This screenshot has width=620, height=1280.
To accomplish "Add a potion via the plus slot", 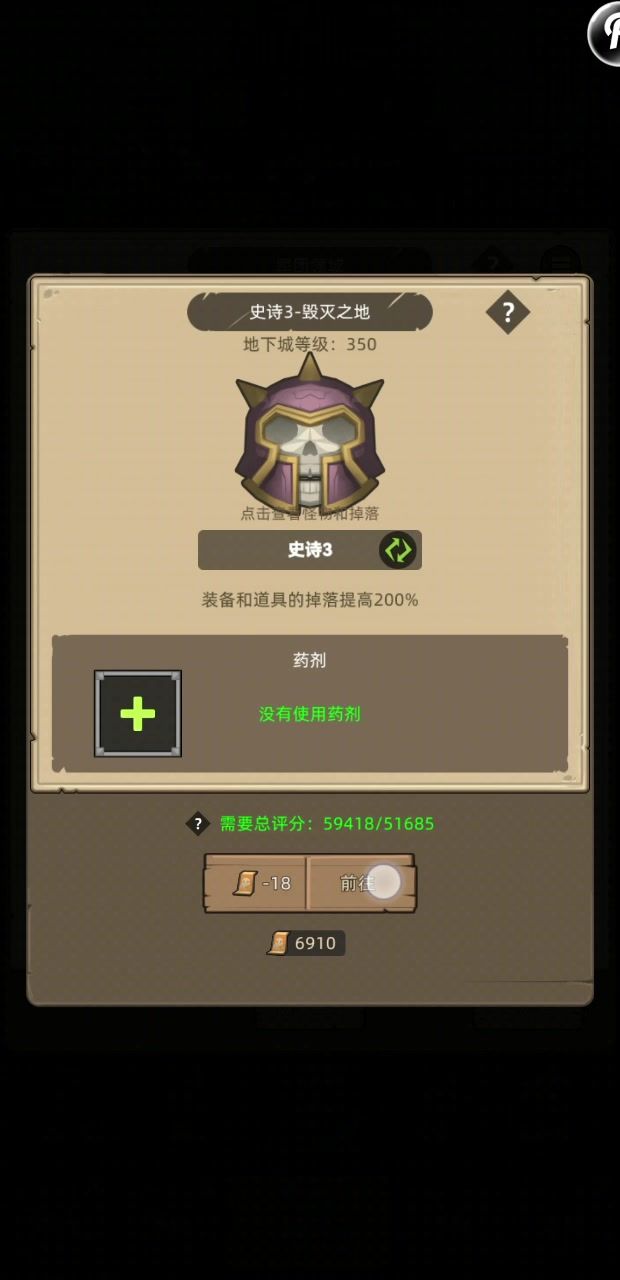I will click(x=138, y=714).
